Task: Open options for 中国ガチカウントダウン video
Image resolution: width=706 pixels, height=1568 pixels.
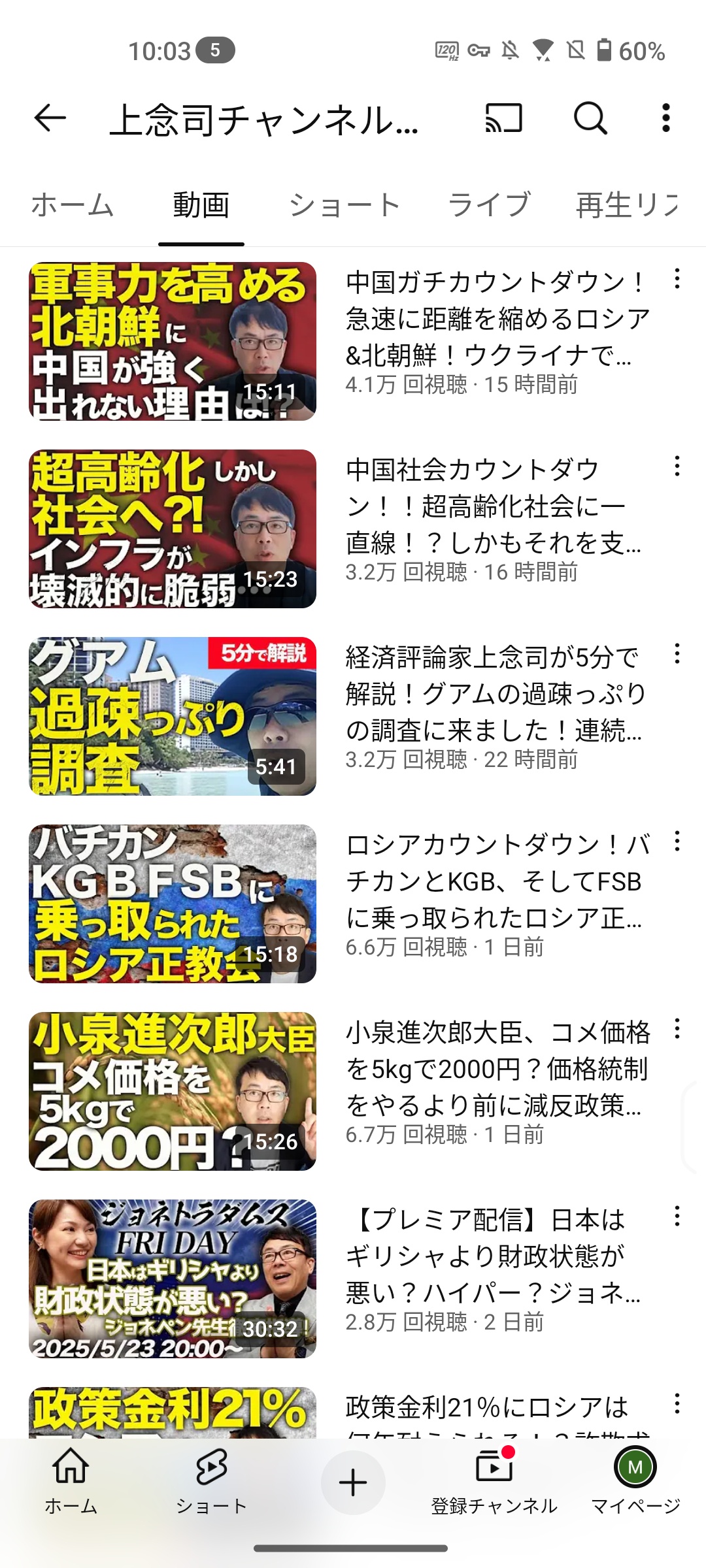Action: tap(677, 279)
